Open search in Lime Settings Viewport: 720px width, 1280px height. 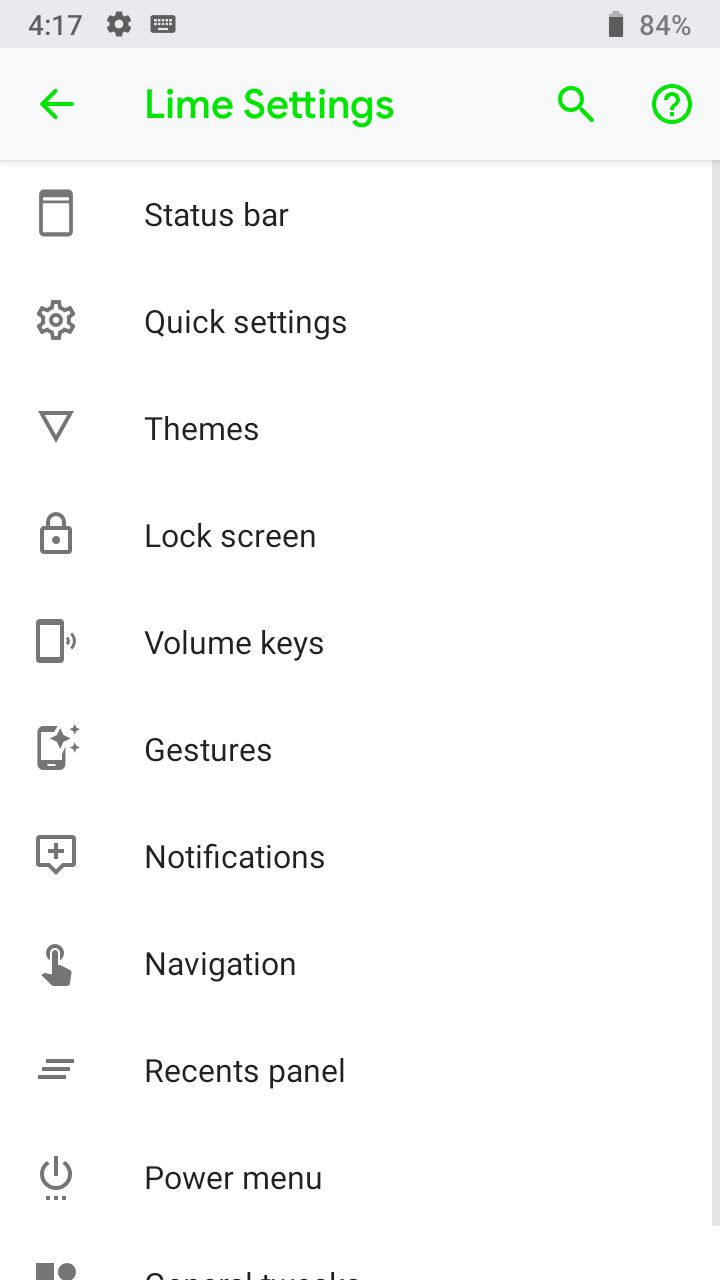(x=576, y=104)
